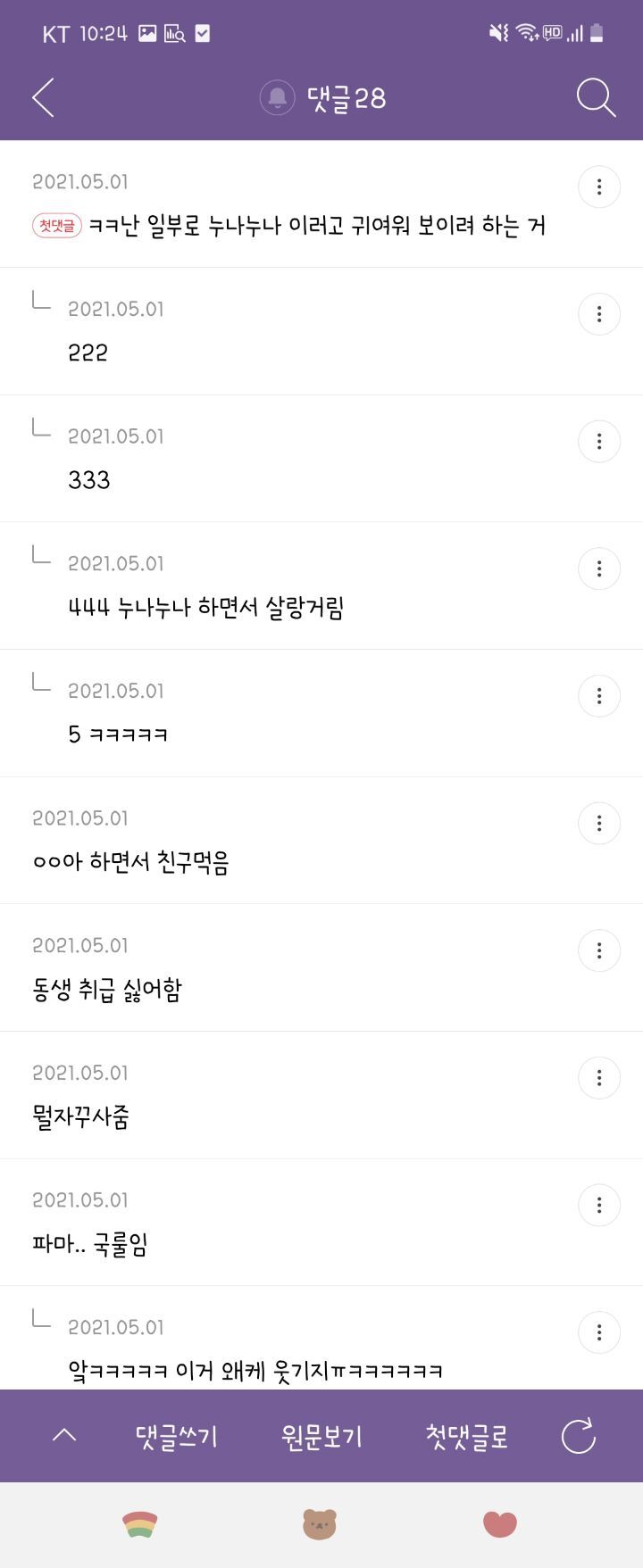Refresh the comments list

(x=578, y=1436)
